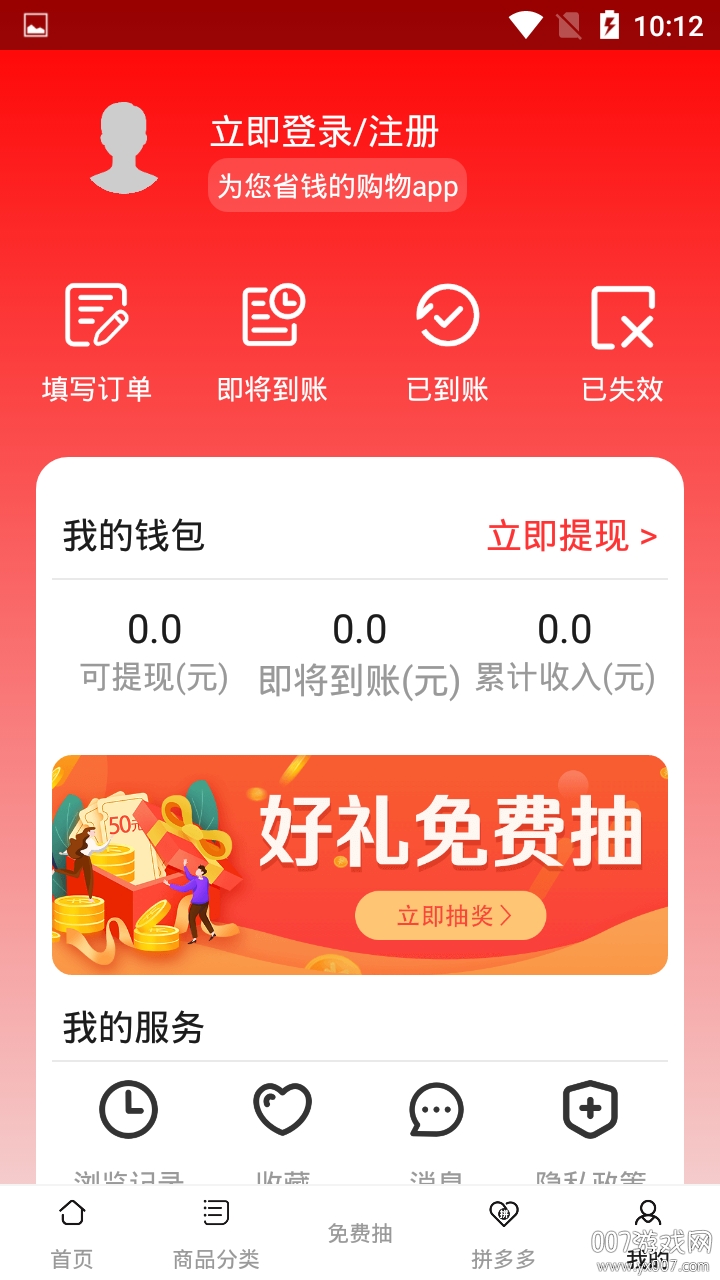
Task: Open the 免费抽 center nav item
Action: point(360,1232)
